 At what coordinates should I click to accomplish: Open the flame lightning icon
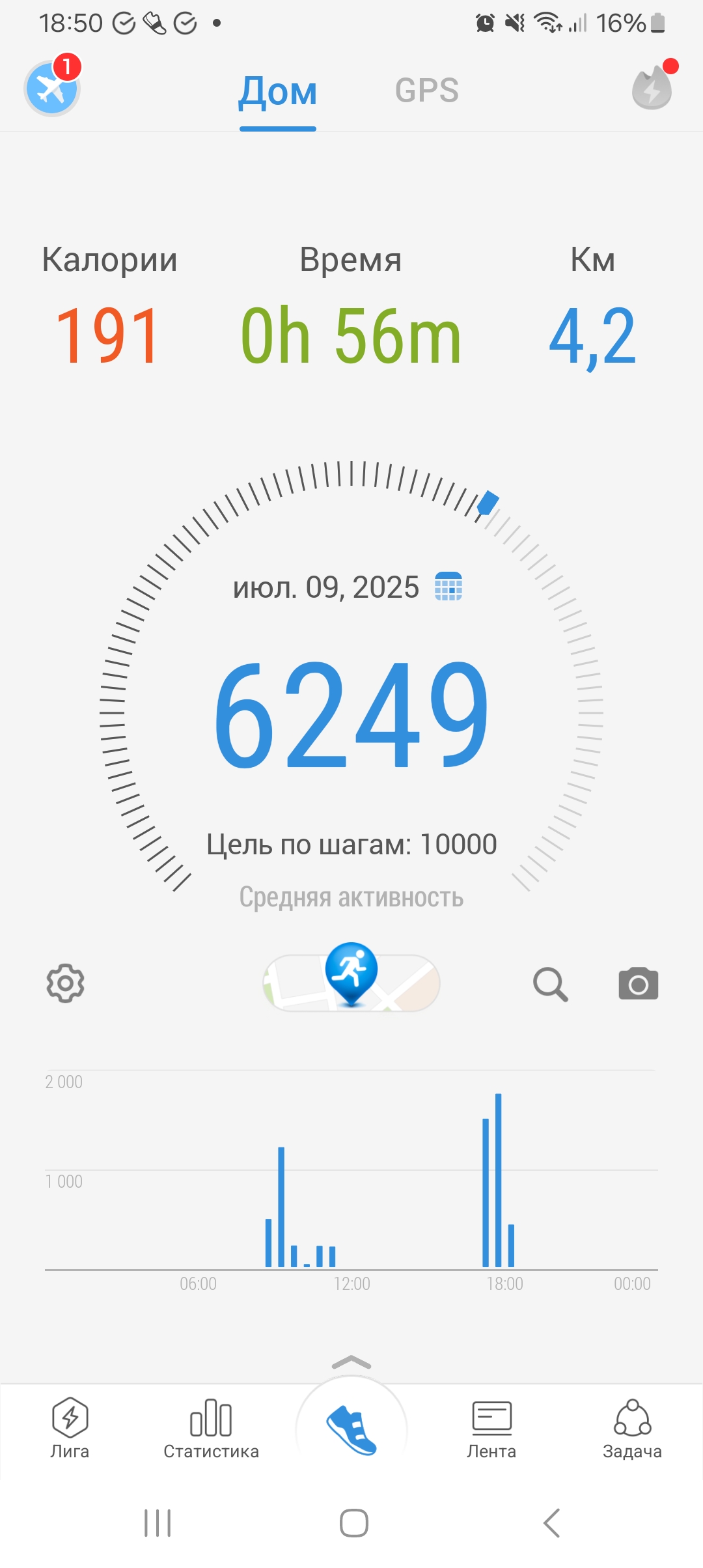click(x=652, y=89)
